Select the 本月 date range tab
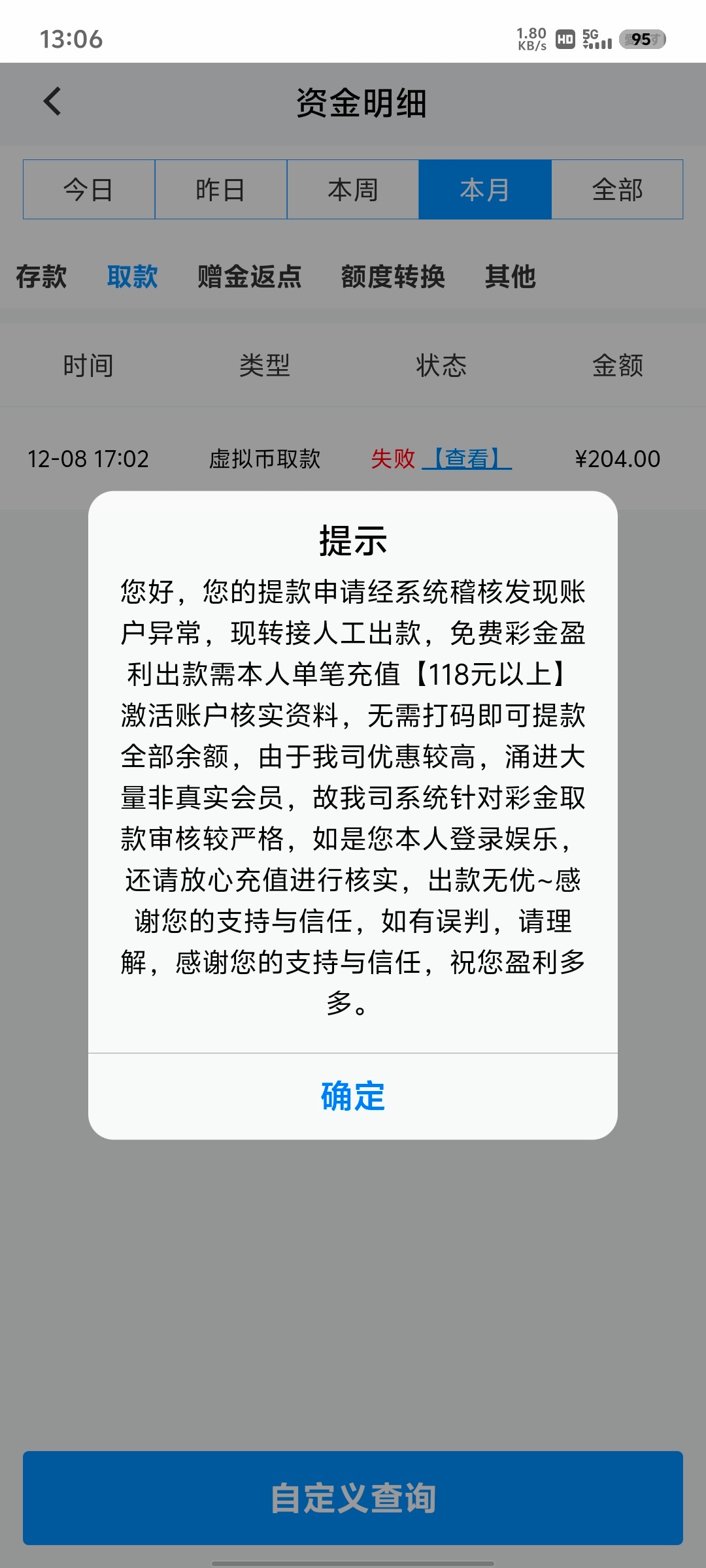 pyautogui.click(x=484, y=189)
